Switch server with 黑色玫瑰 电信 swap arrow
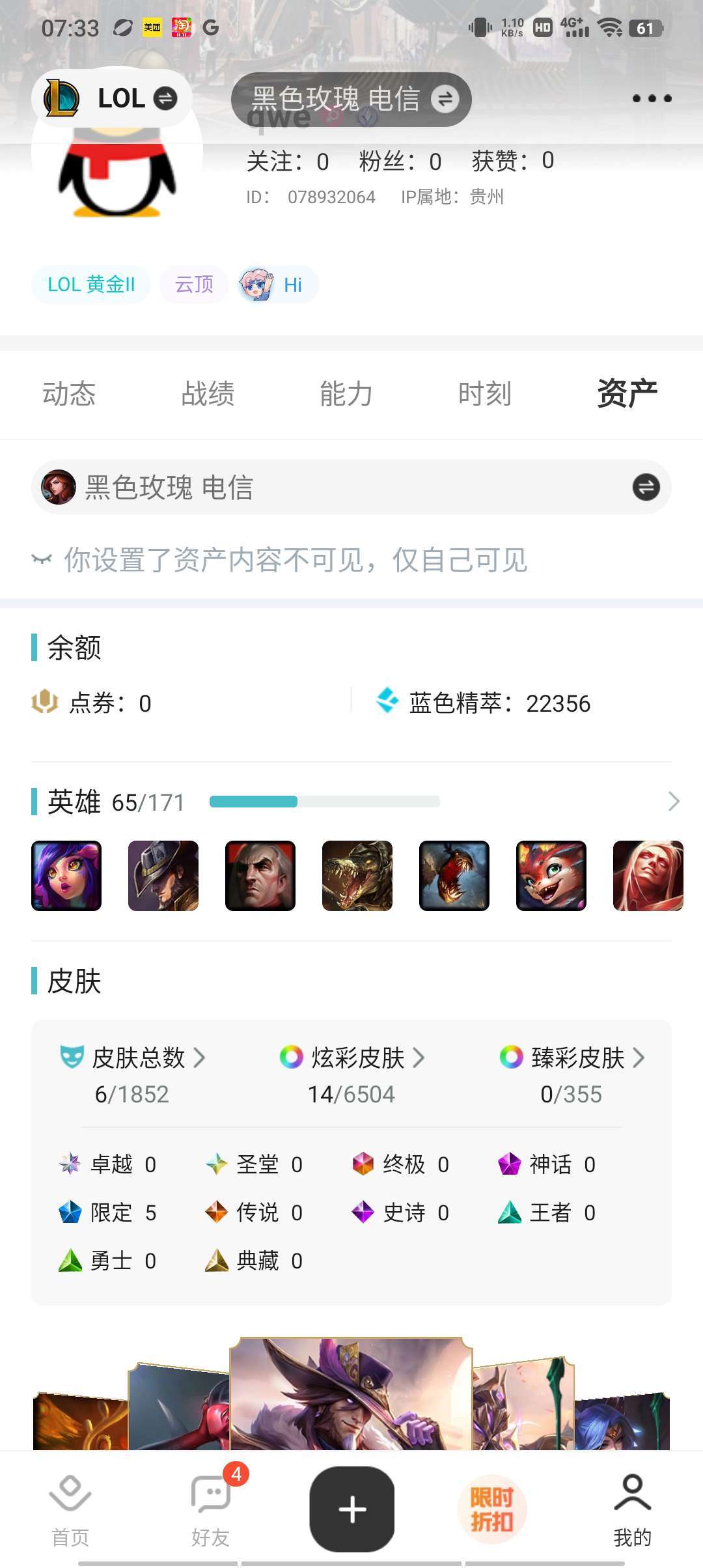Viewport: 703px width, 1568px height. click(x=645, y=486)
